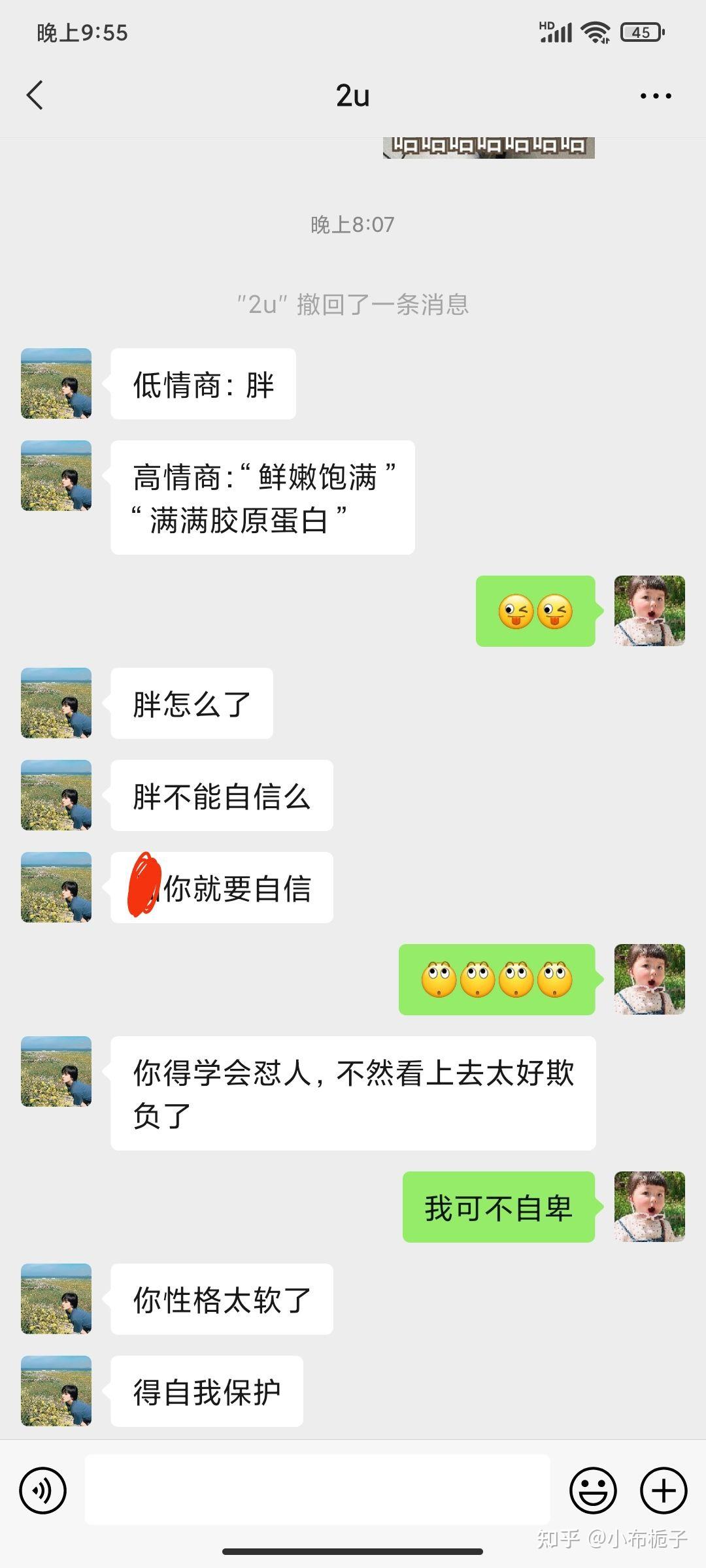The height and width of the screenshot is (1568, 706).
Task: Open the three-dot chat options menu
Action: [x=655, y=96]
